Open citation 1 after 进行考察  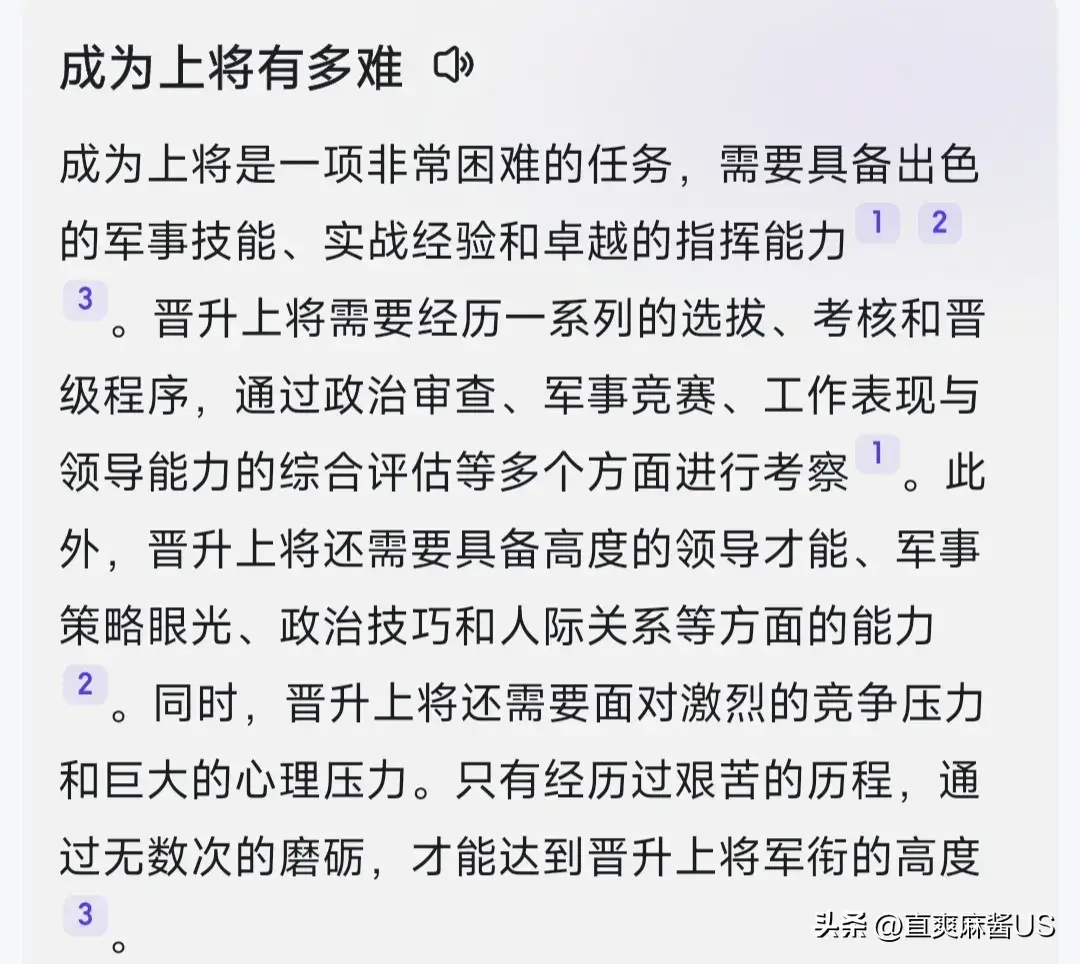878,455
